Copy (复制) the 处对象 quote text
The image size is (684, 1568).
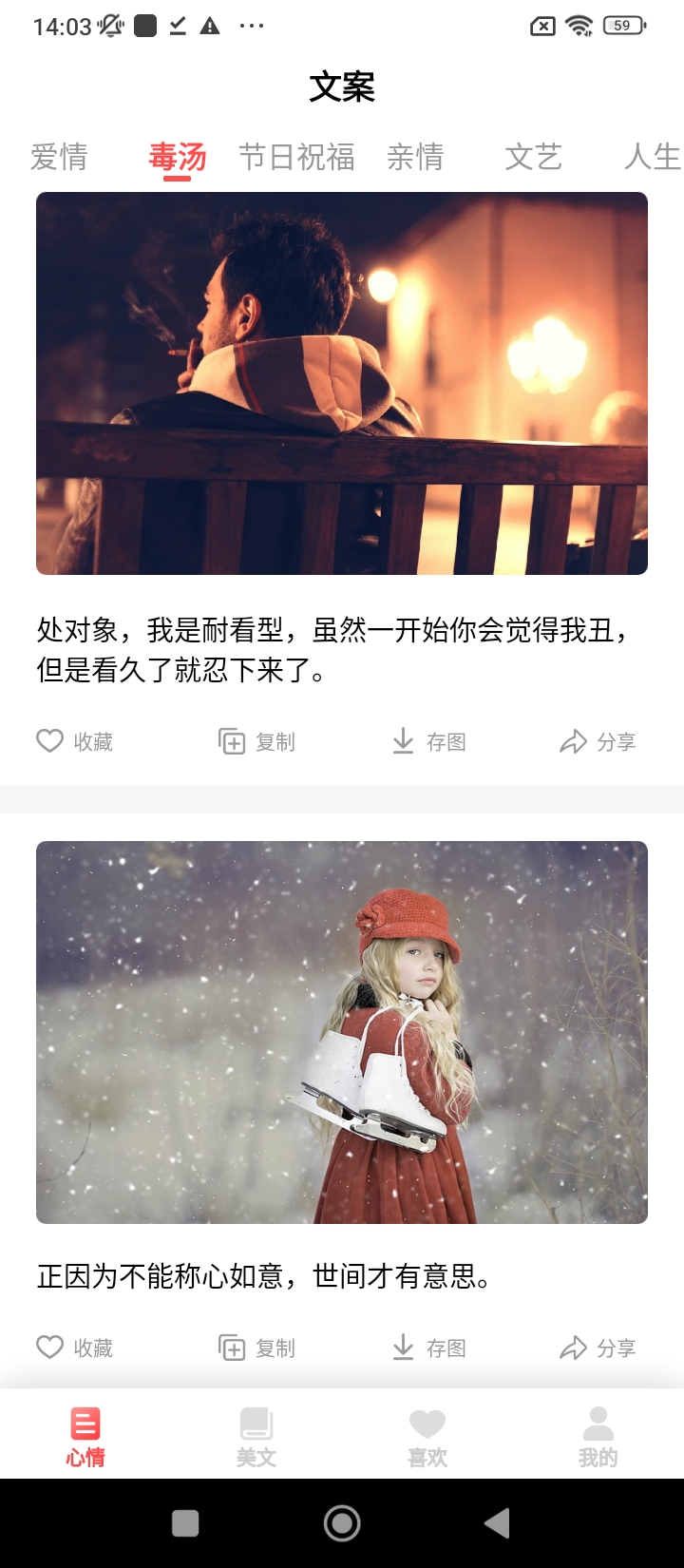256,741
